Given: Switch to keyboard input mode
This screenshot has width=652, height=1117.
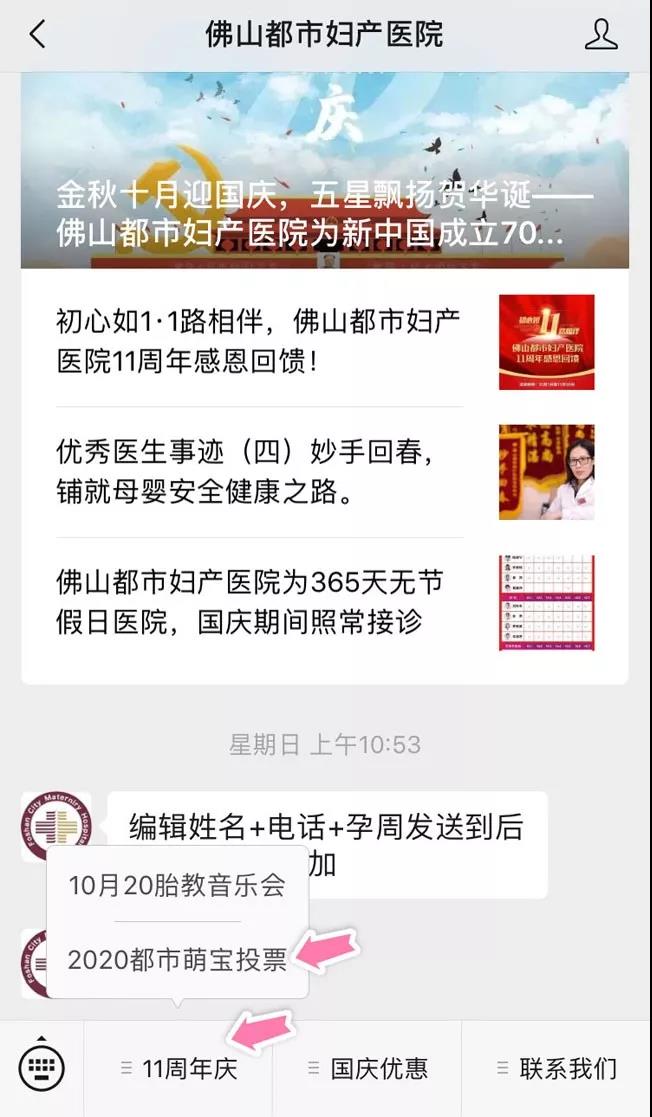Looking at the screenshot, I should coord(41,1068).
